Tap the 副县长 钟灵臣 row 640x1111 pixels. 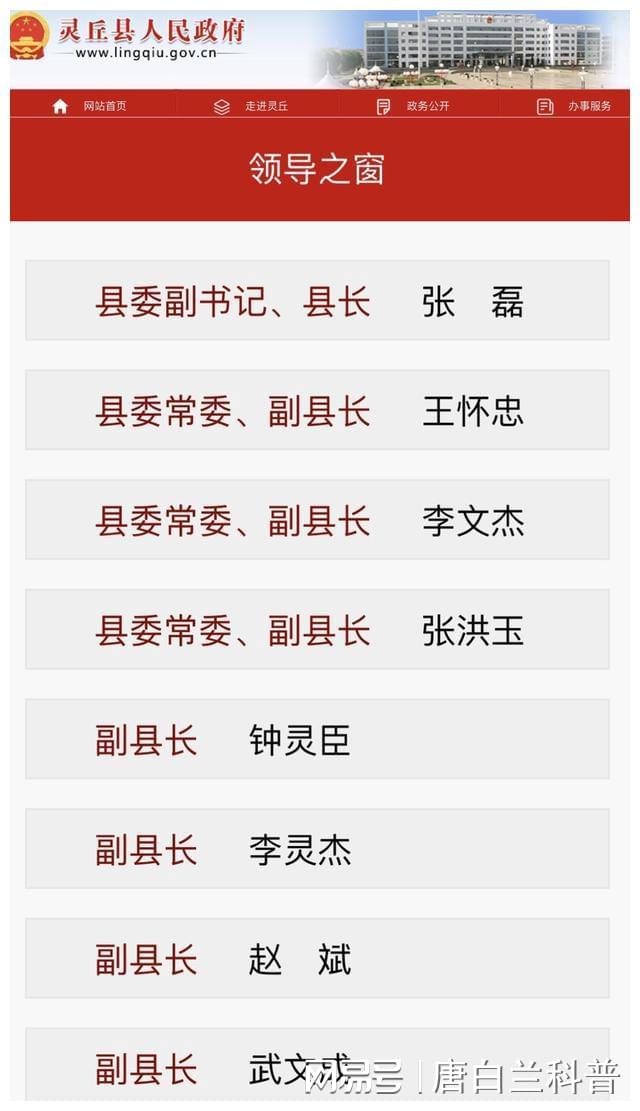tap(318, 739)
